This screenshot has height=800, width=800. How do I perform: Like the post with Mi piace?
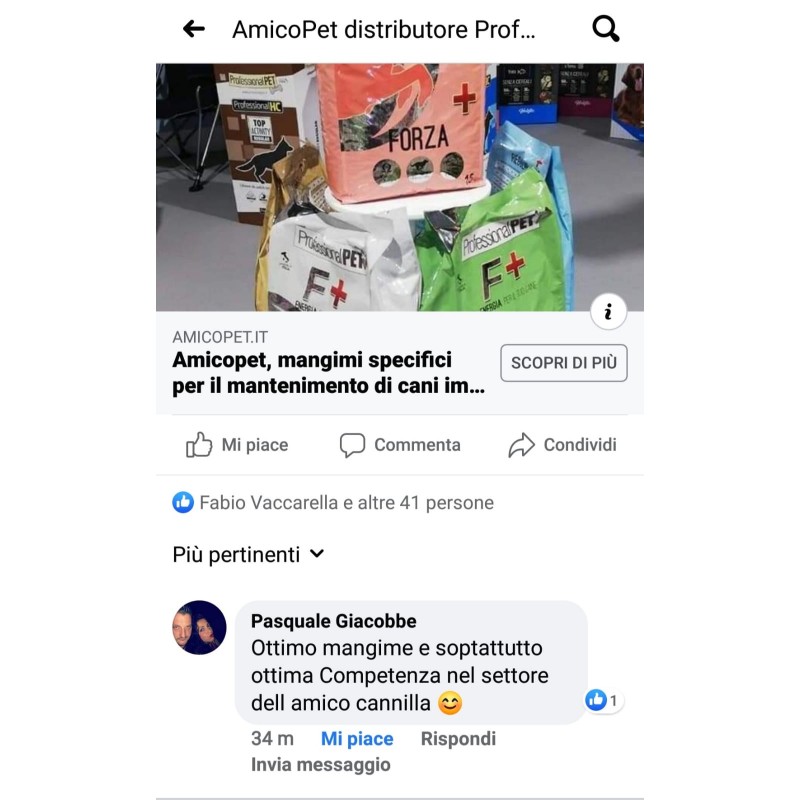[x=237, y=445]
